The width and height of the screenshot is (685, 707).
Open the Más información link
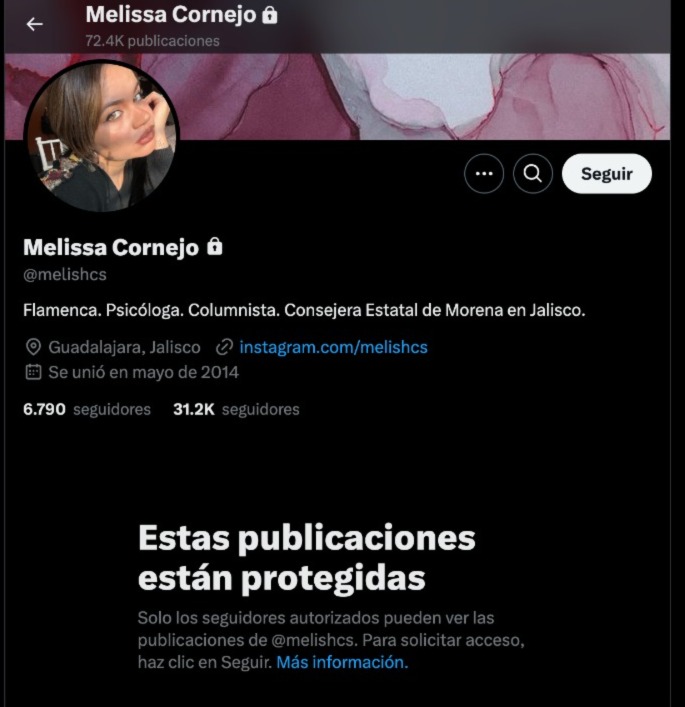pyautogui.click(x=342, y=662)
